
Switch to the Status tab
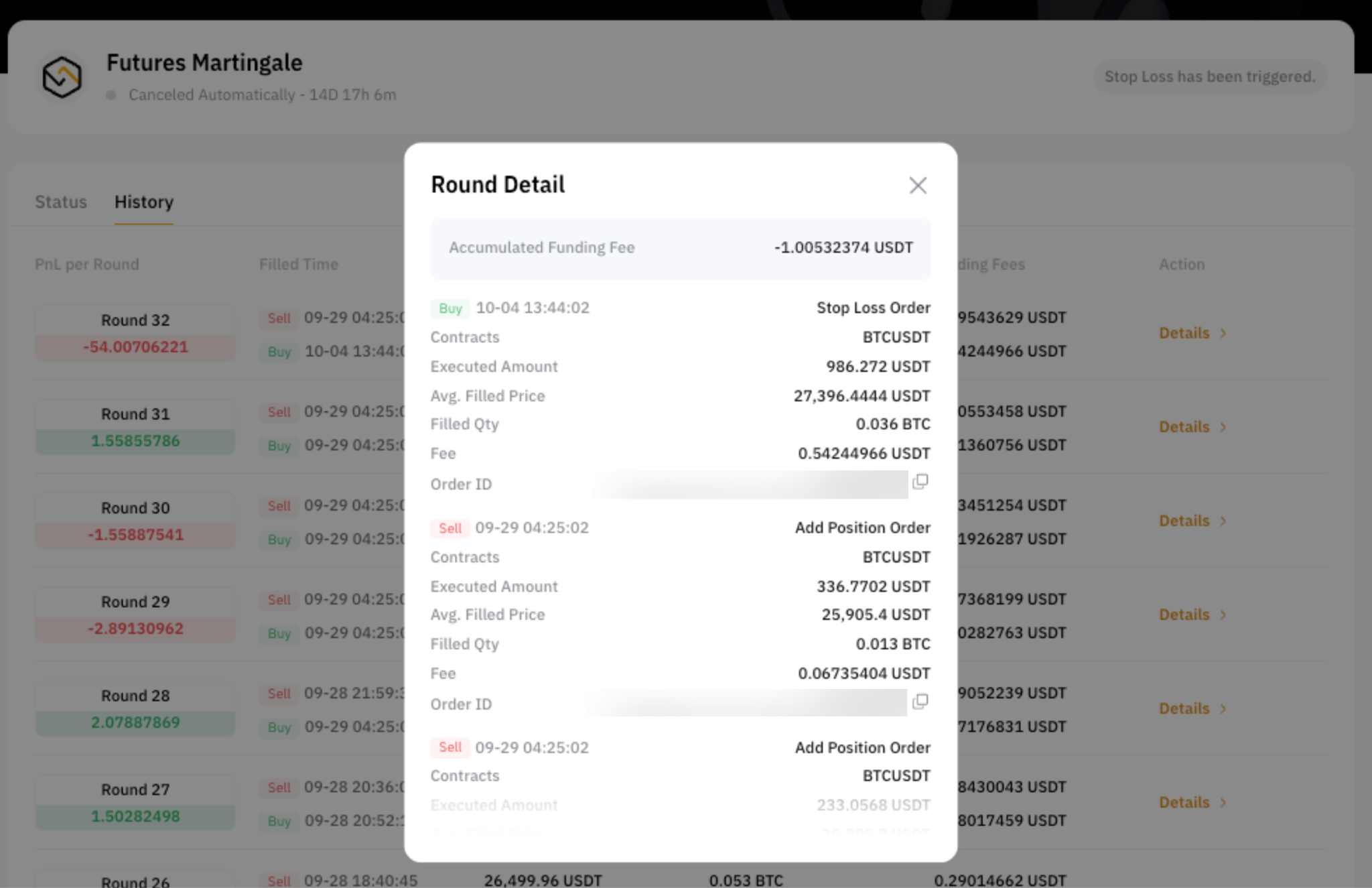tap(61, 202)
